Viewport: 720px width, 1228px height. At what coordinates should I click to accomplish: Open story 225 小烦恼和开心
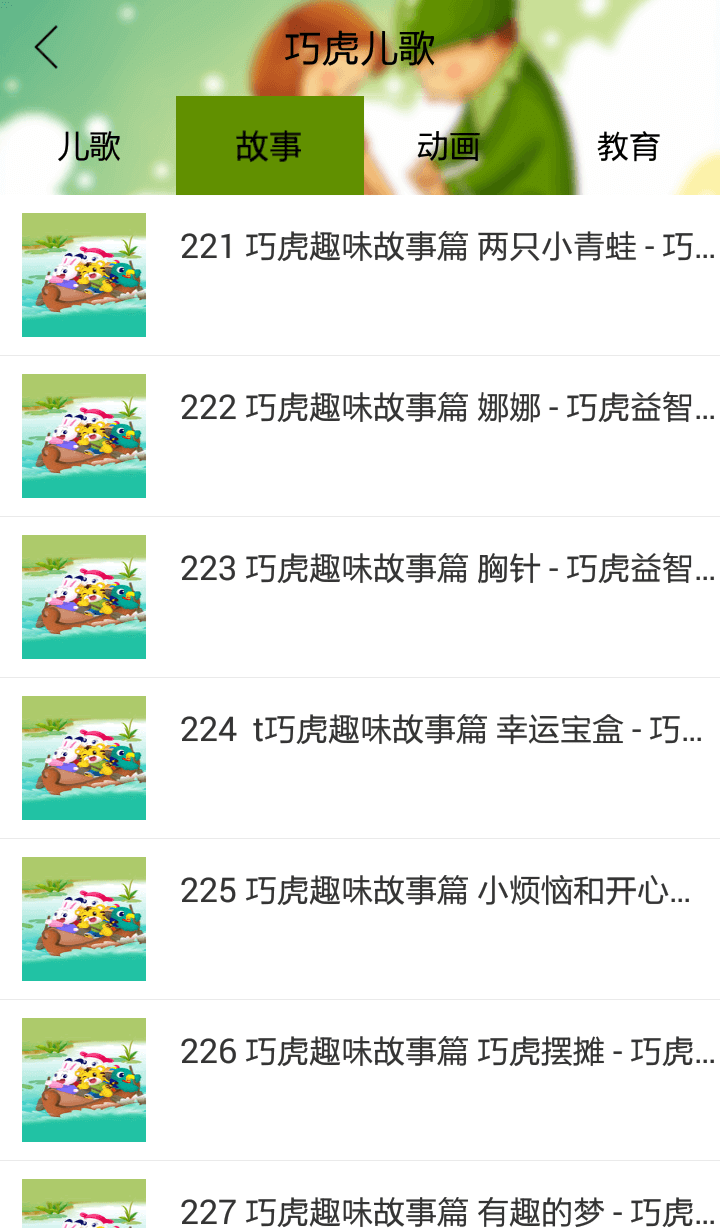pos(434,891)
